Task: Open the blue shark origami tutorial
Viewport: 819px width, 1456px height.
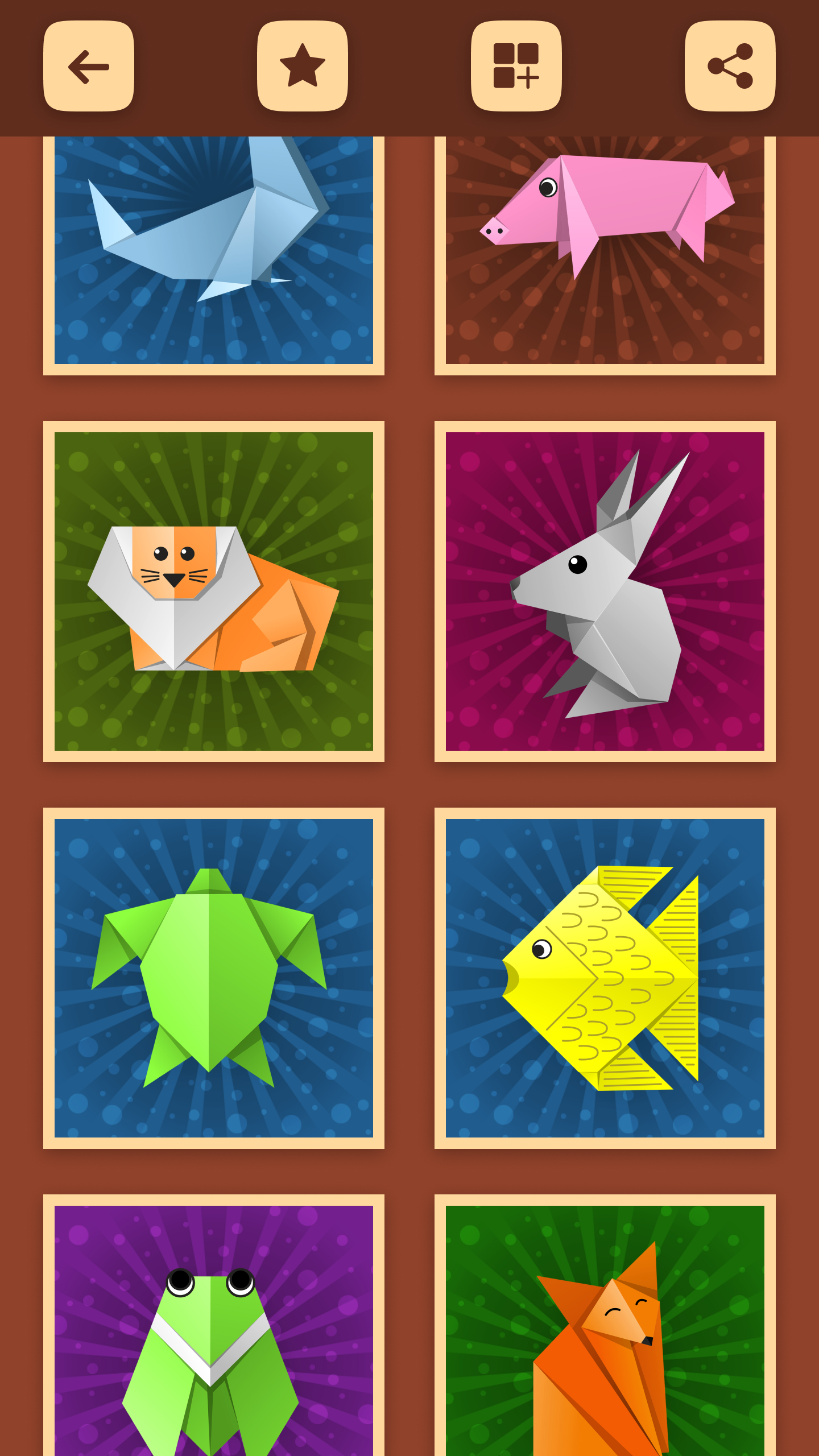Action: pyautogui.click(x=215, y=255)
